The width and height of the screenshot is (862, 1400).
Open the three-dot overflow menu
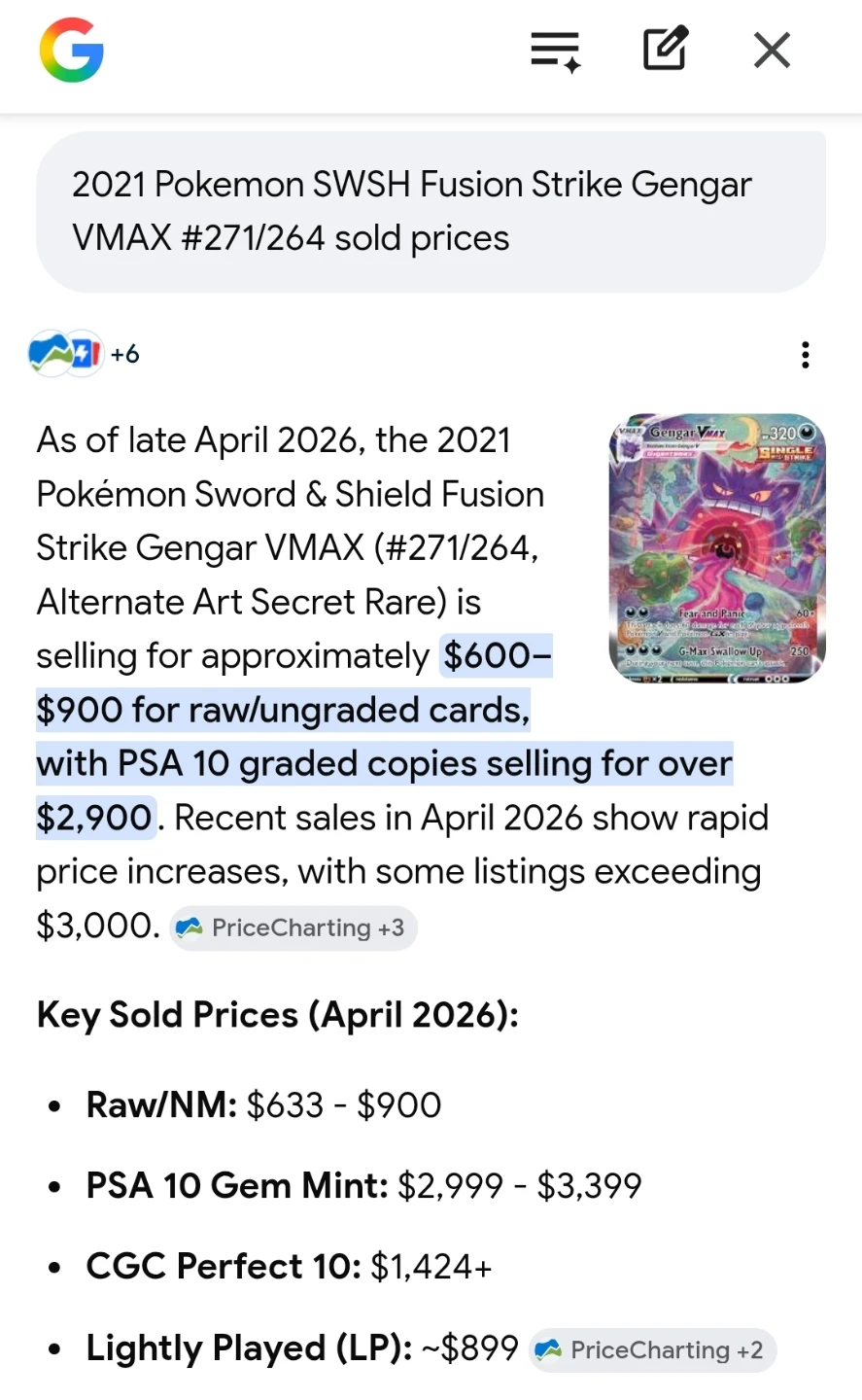(805, 355)
